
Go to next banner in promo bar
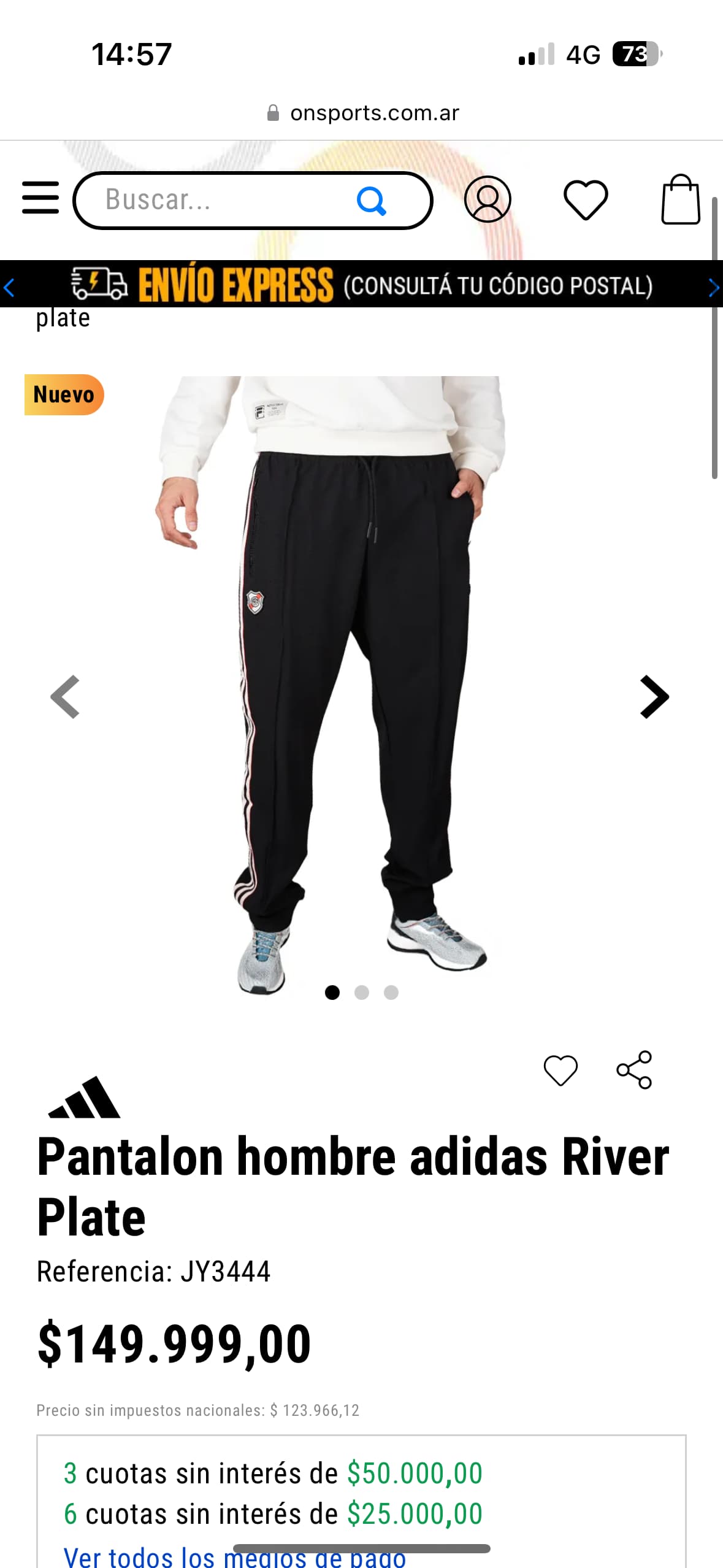click(x=713, y=287)
